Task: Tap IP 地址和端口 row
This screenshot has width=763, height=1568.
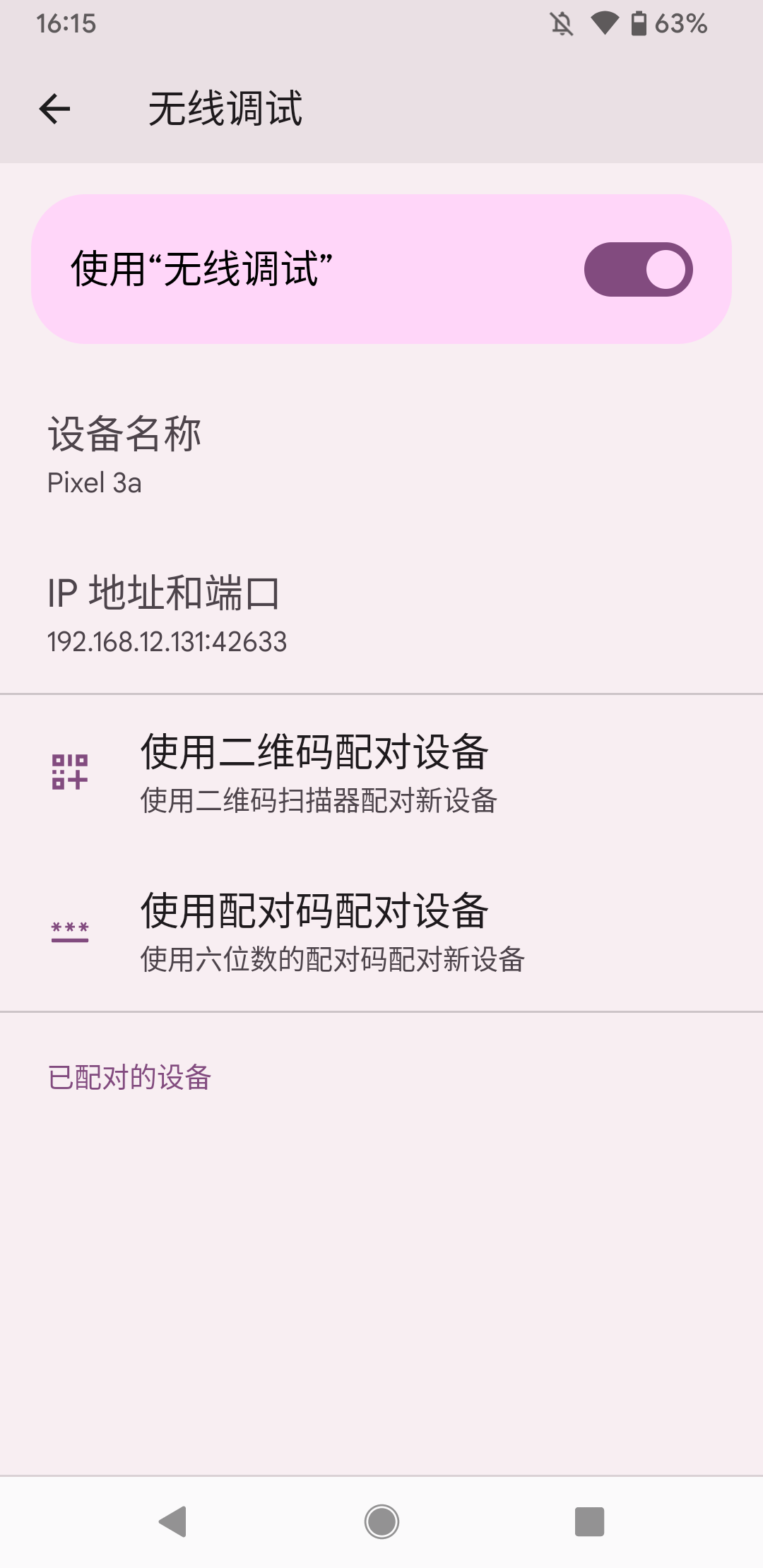Action: coord(381,614)
